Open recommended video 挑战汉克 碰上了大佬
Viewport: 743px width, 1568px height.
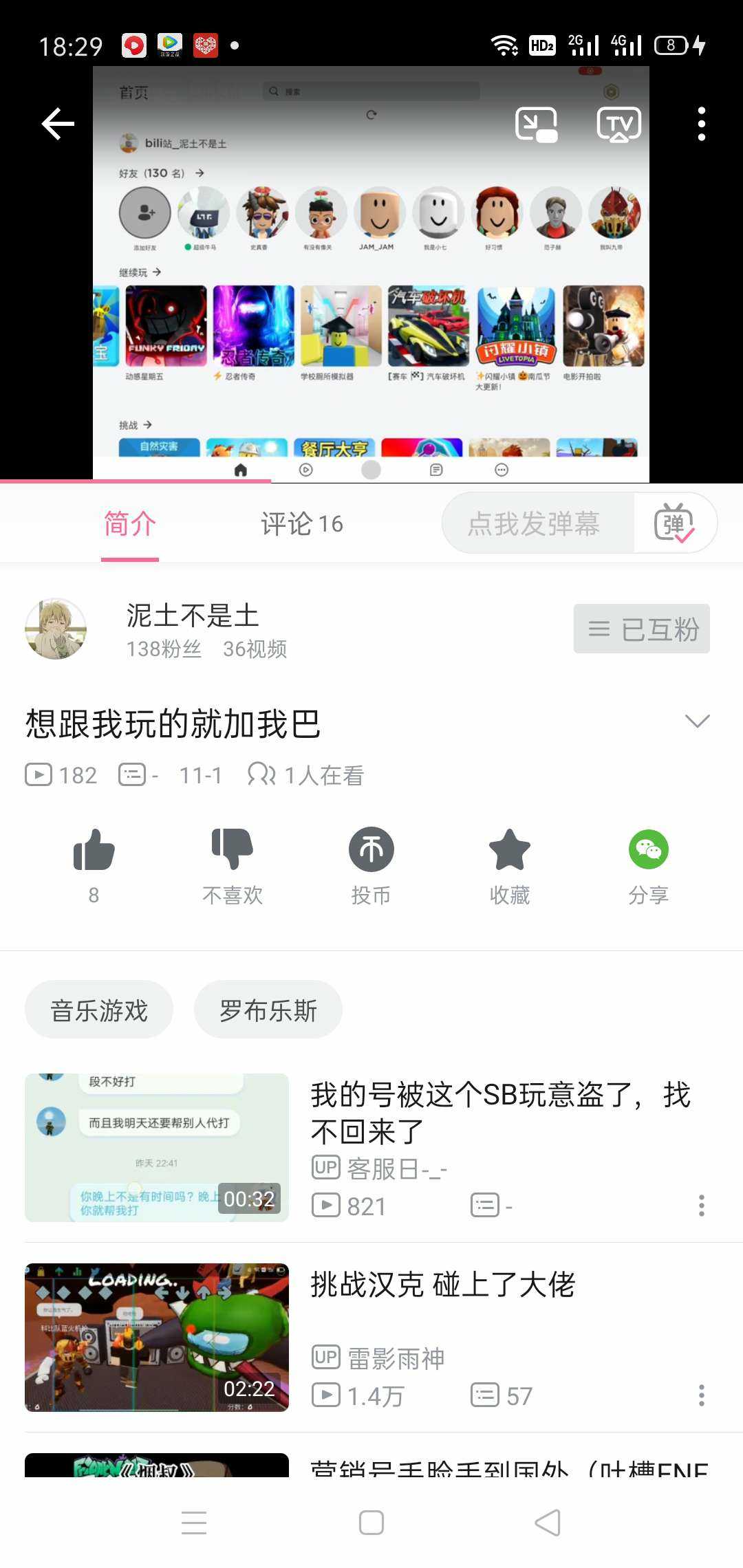pos(442,1285)
